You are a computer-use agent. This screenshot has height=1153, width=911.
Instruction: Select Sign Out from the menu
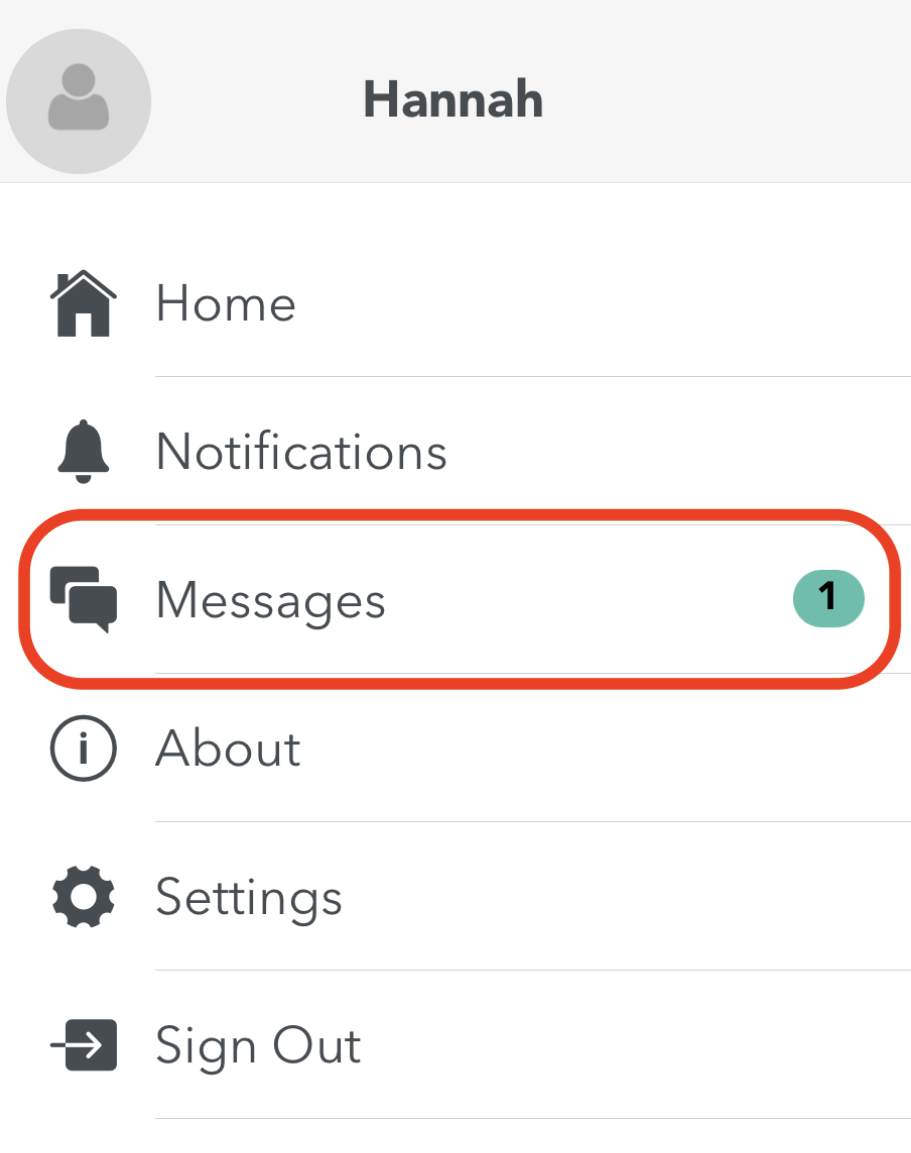point(258,1045)
